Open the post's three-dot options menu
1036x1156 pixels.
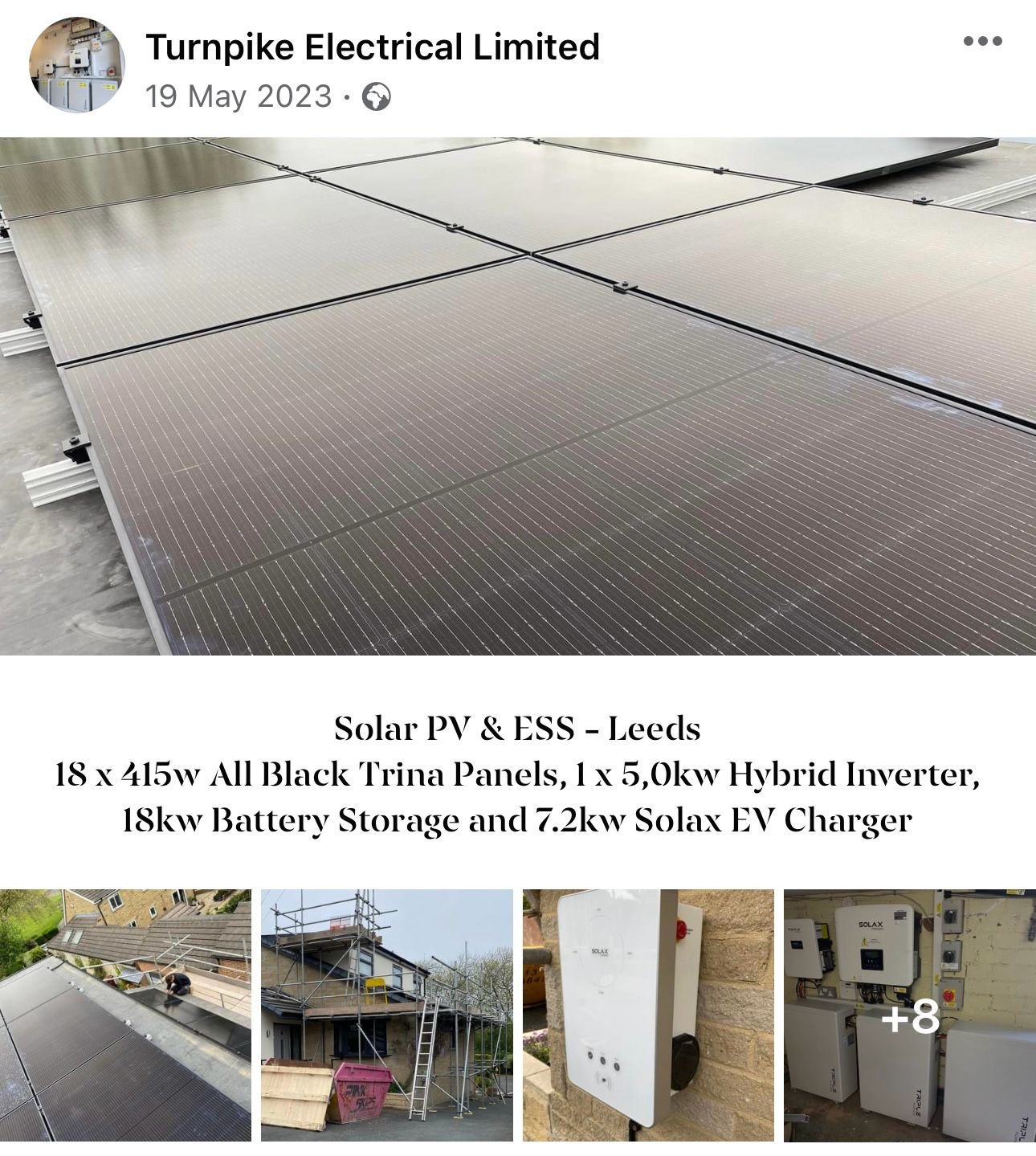982,42
